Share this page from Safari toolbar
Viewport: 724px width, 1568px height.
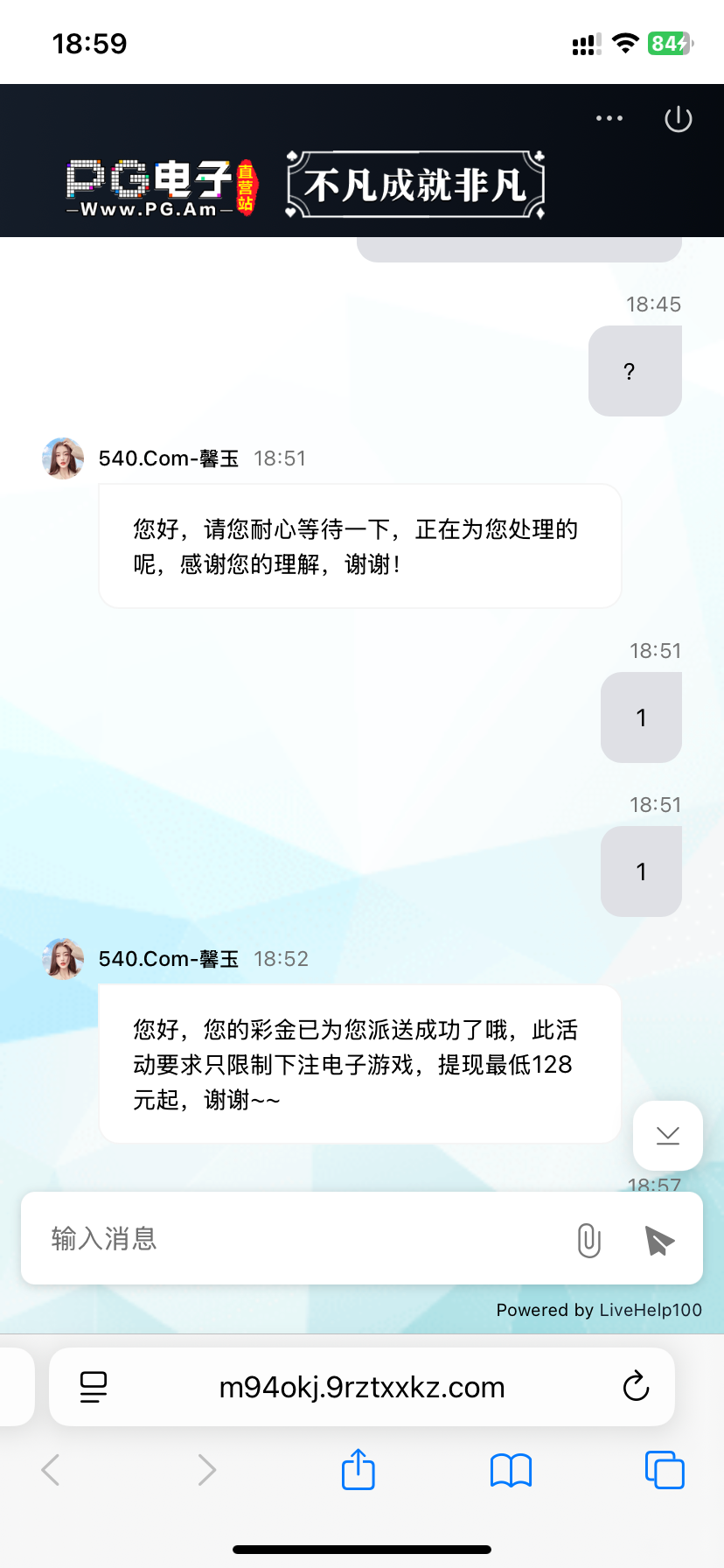click(358, 1470)
